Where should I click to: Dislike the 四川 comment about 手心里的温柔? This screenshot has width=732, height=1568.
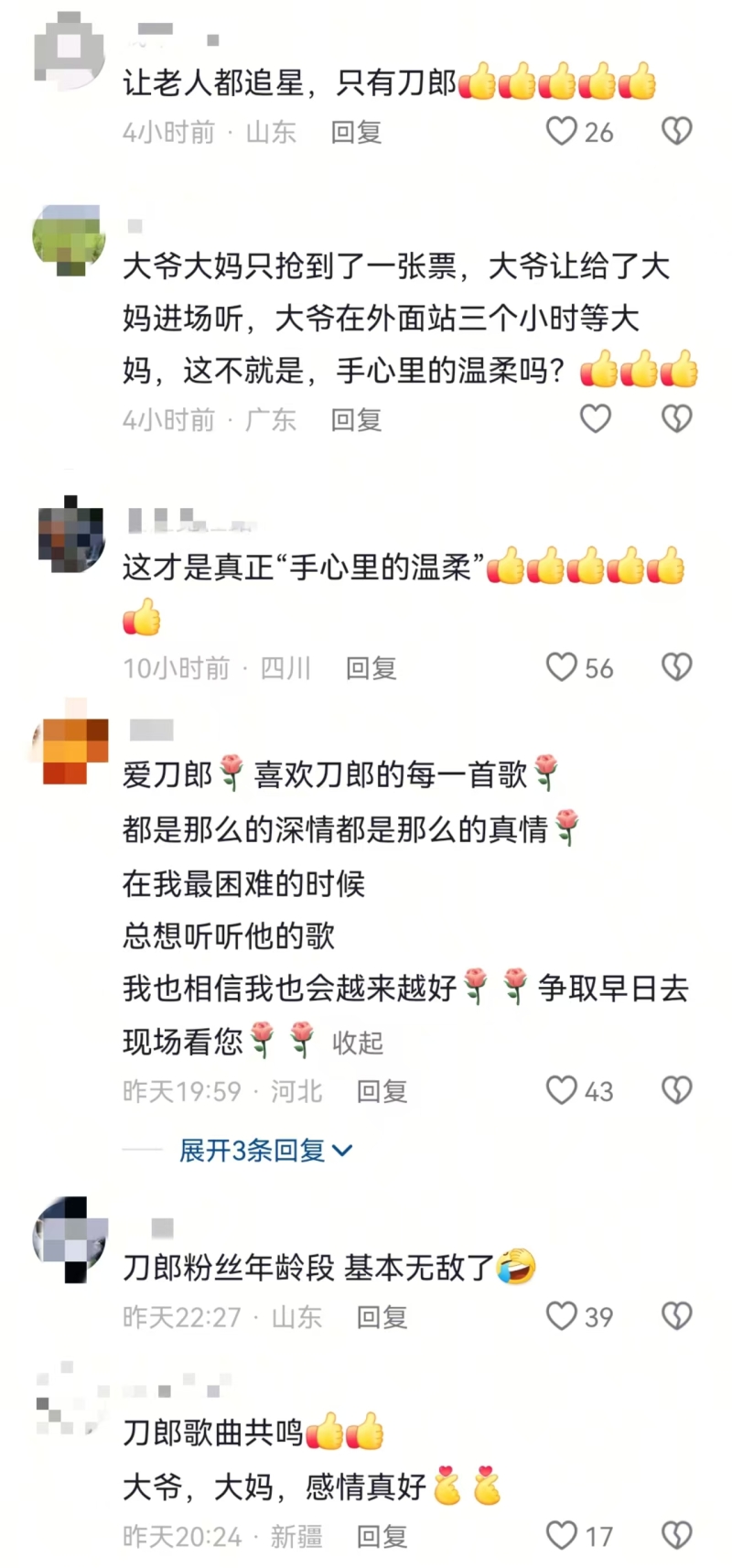(676, 667)
